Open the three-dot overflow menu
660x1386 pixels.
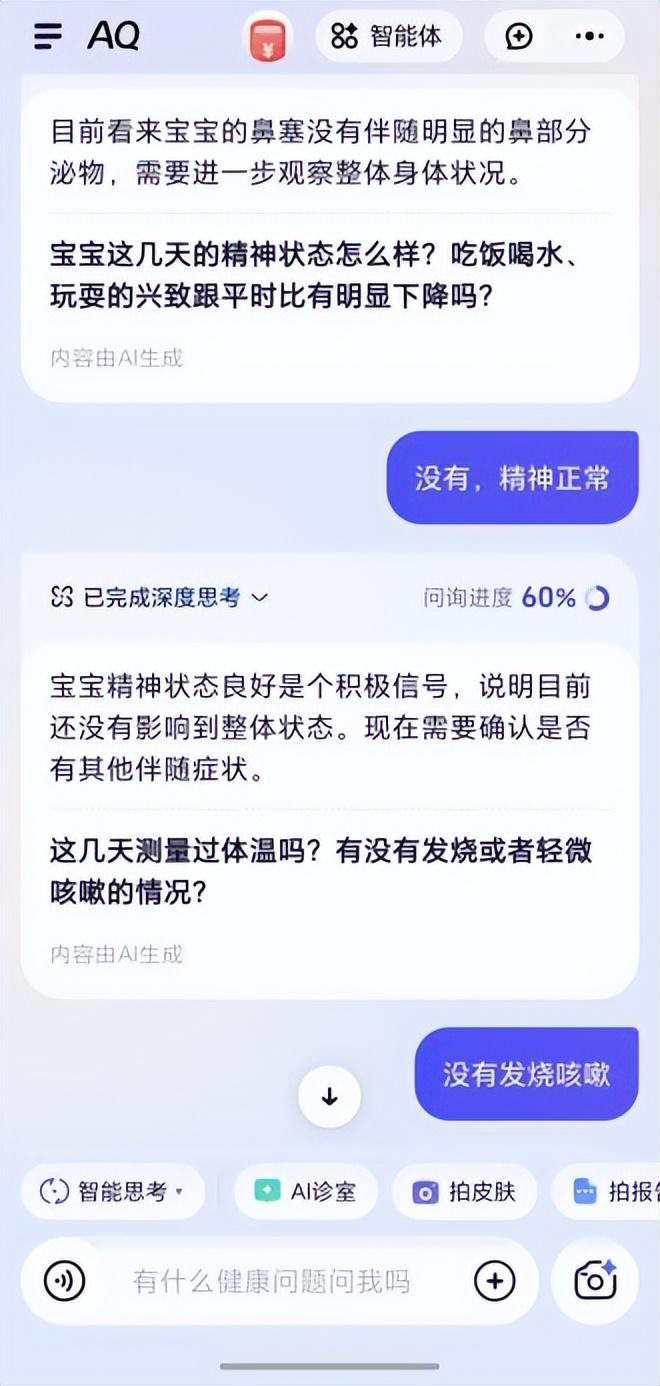click(x=590, y=37)
